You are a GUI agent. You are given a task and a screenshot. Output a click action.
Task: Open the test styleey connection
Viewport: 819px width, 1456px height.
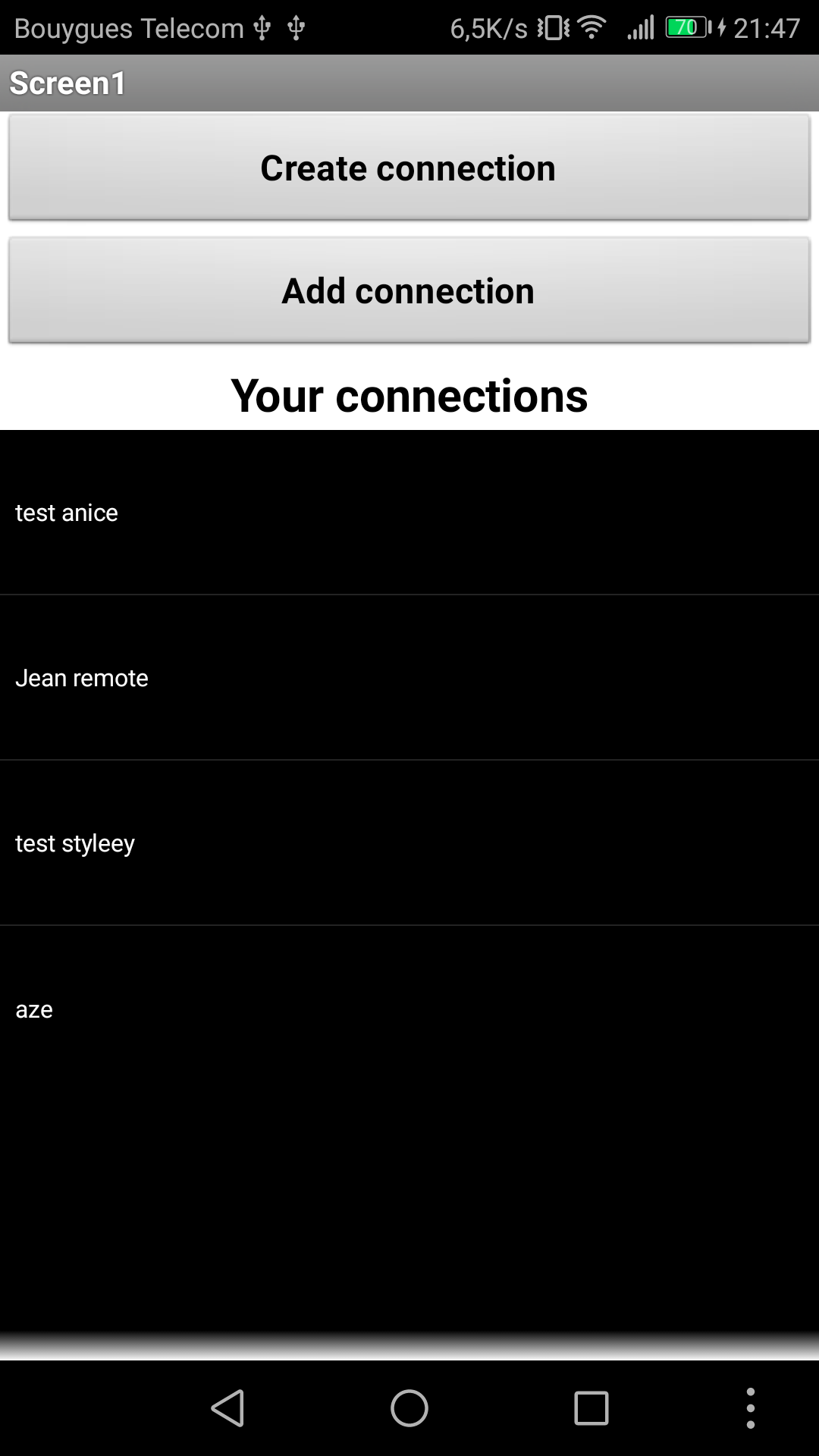coord(409,843)
